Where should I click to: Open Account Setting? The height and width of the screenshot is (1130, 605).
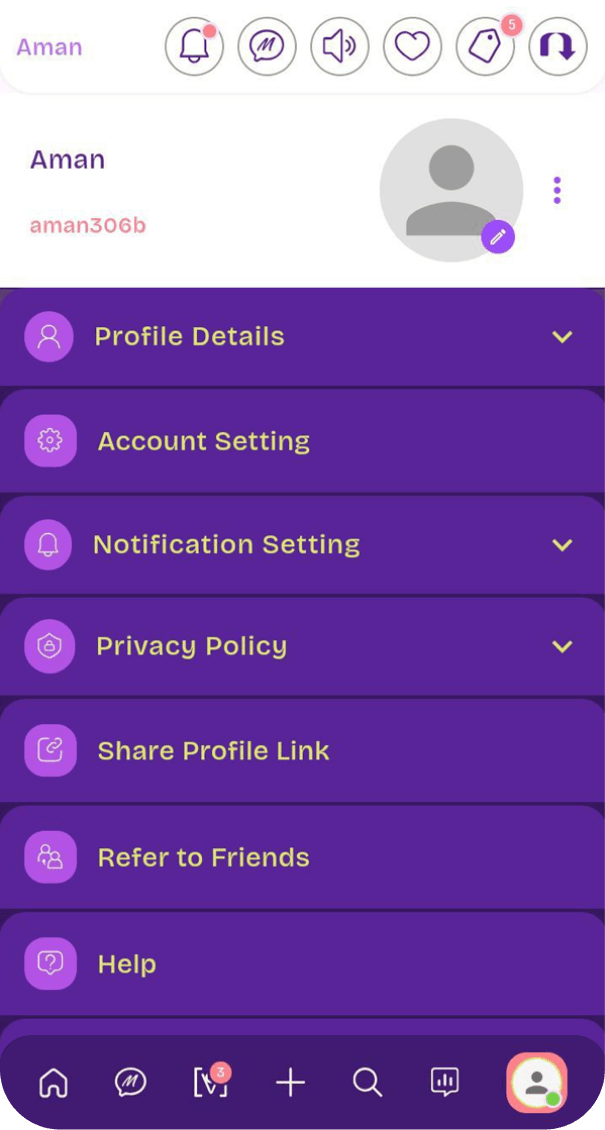(302, 441)
